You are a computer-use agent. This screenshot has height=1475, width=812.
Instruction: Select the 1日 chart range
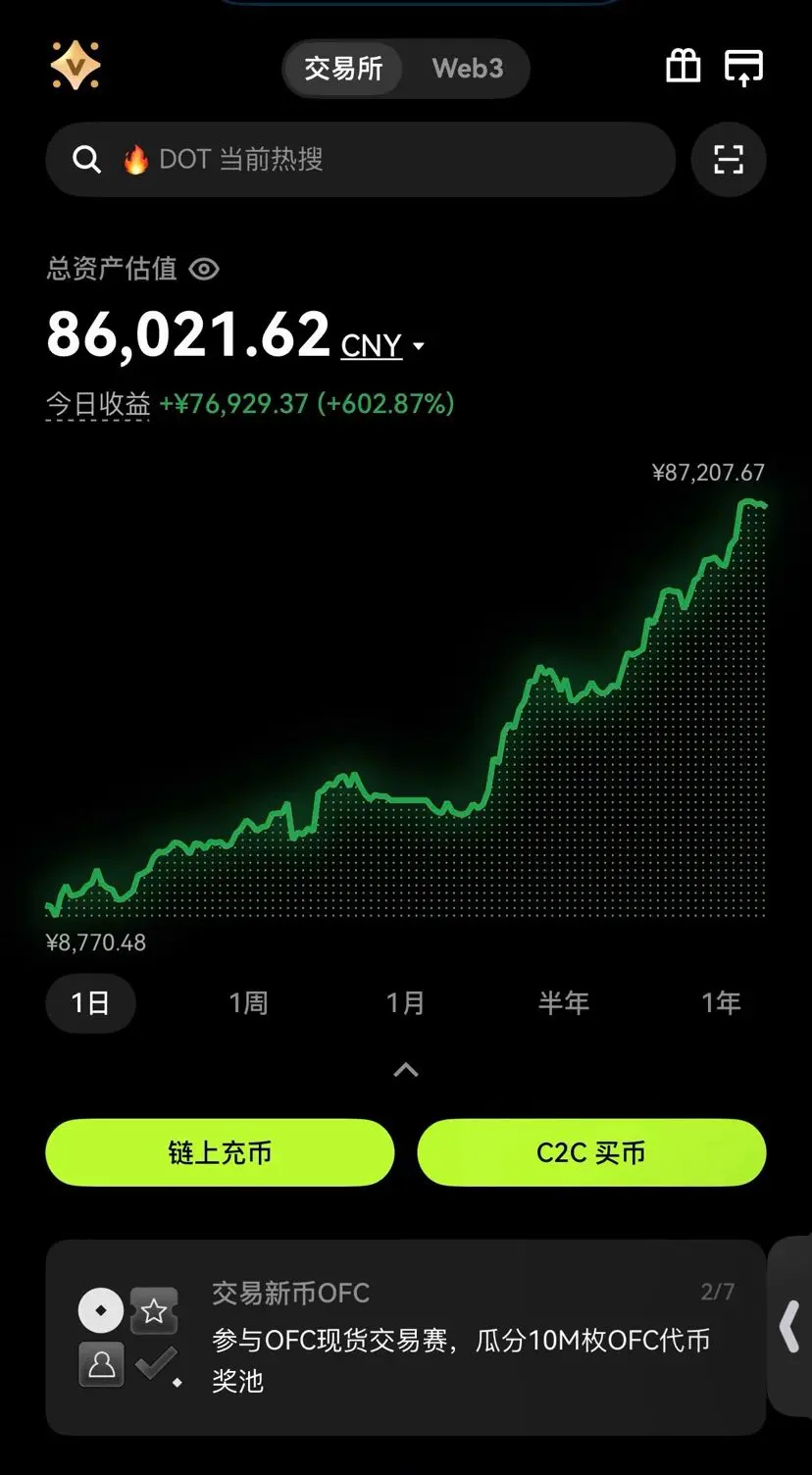point(90,1002)
